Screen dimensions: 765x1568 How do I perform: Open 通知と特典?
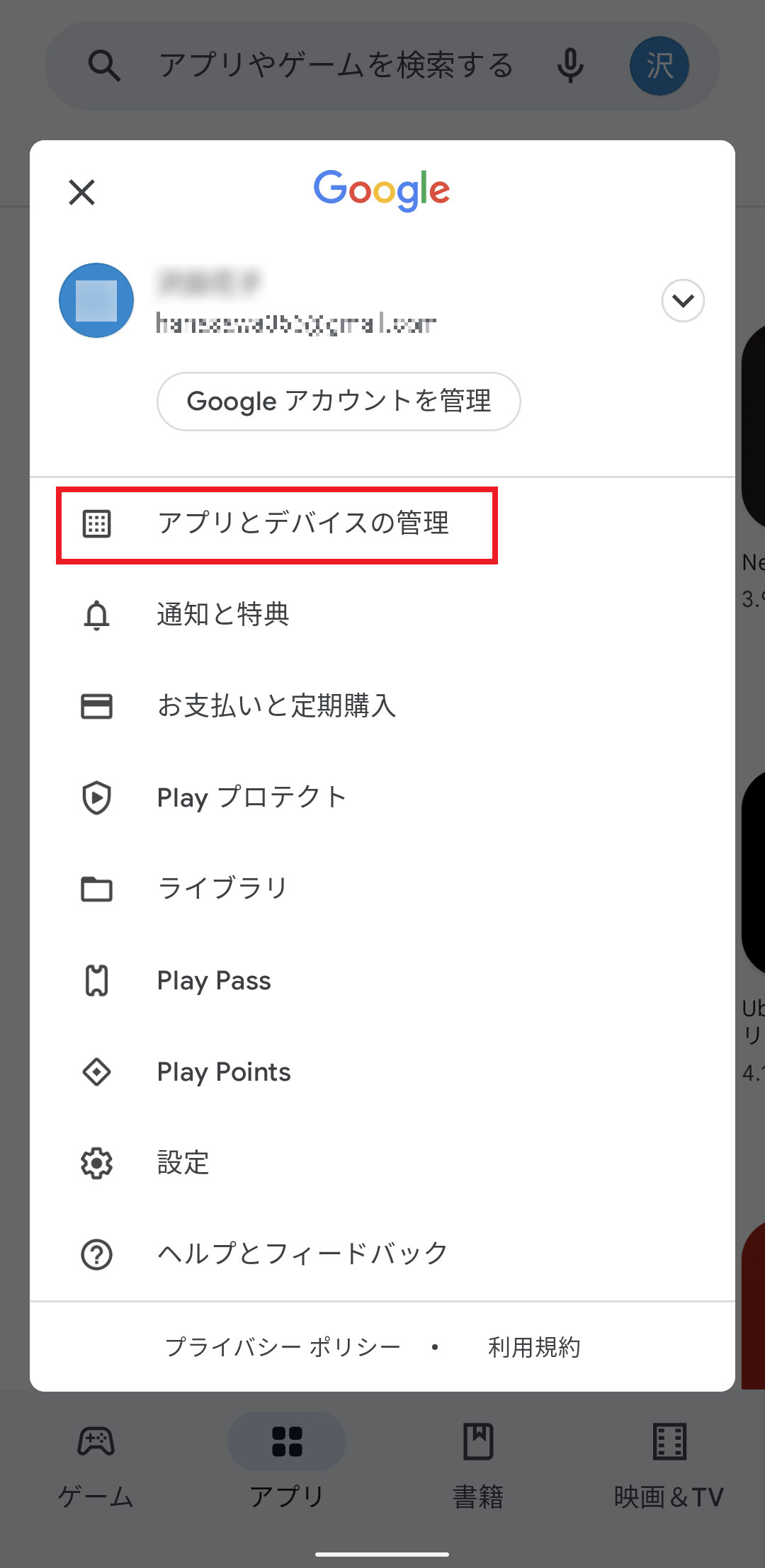pyautogui.click(x=223, y=615)
